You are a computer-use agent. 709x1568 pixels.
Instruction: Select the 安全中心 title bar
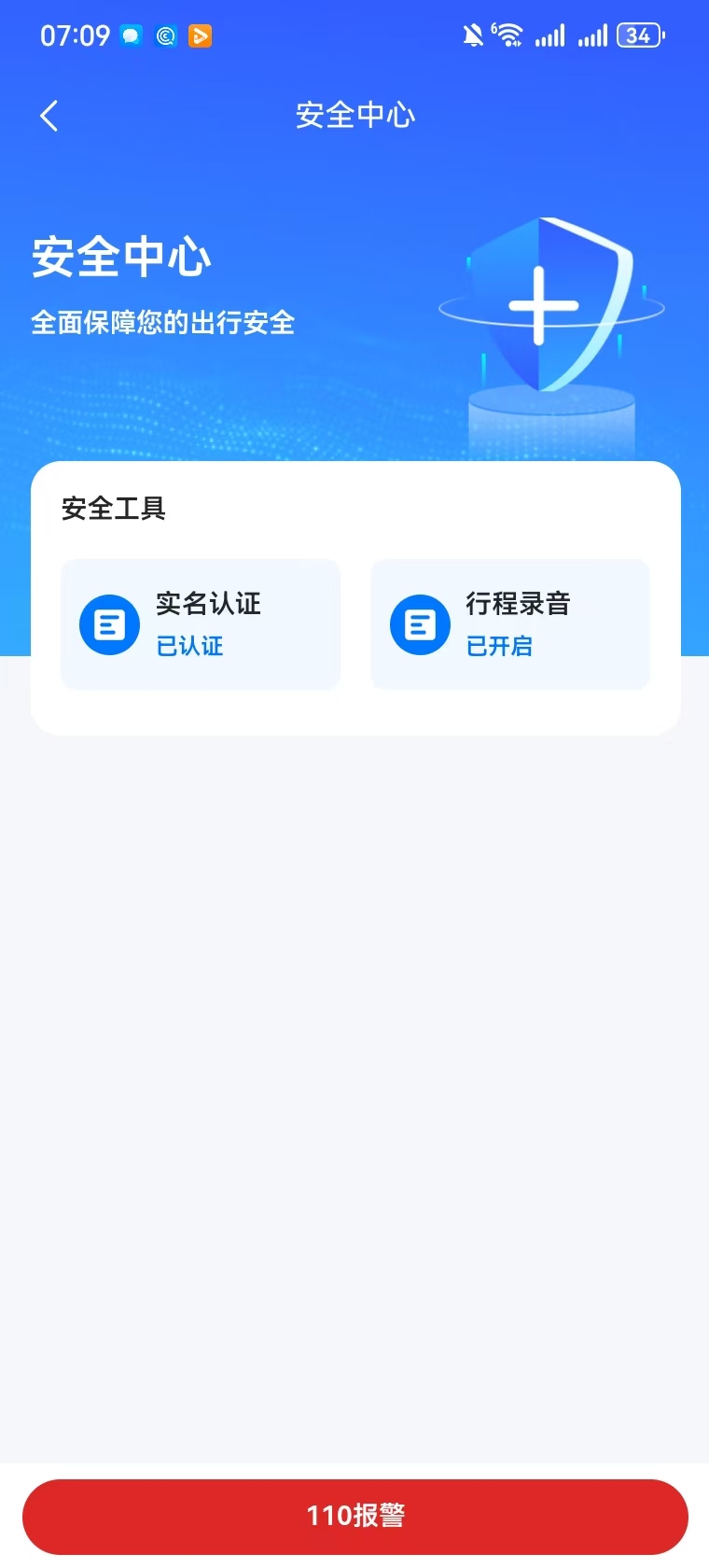[354, 114]
